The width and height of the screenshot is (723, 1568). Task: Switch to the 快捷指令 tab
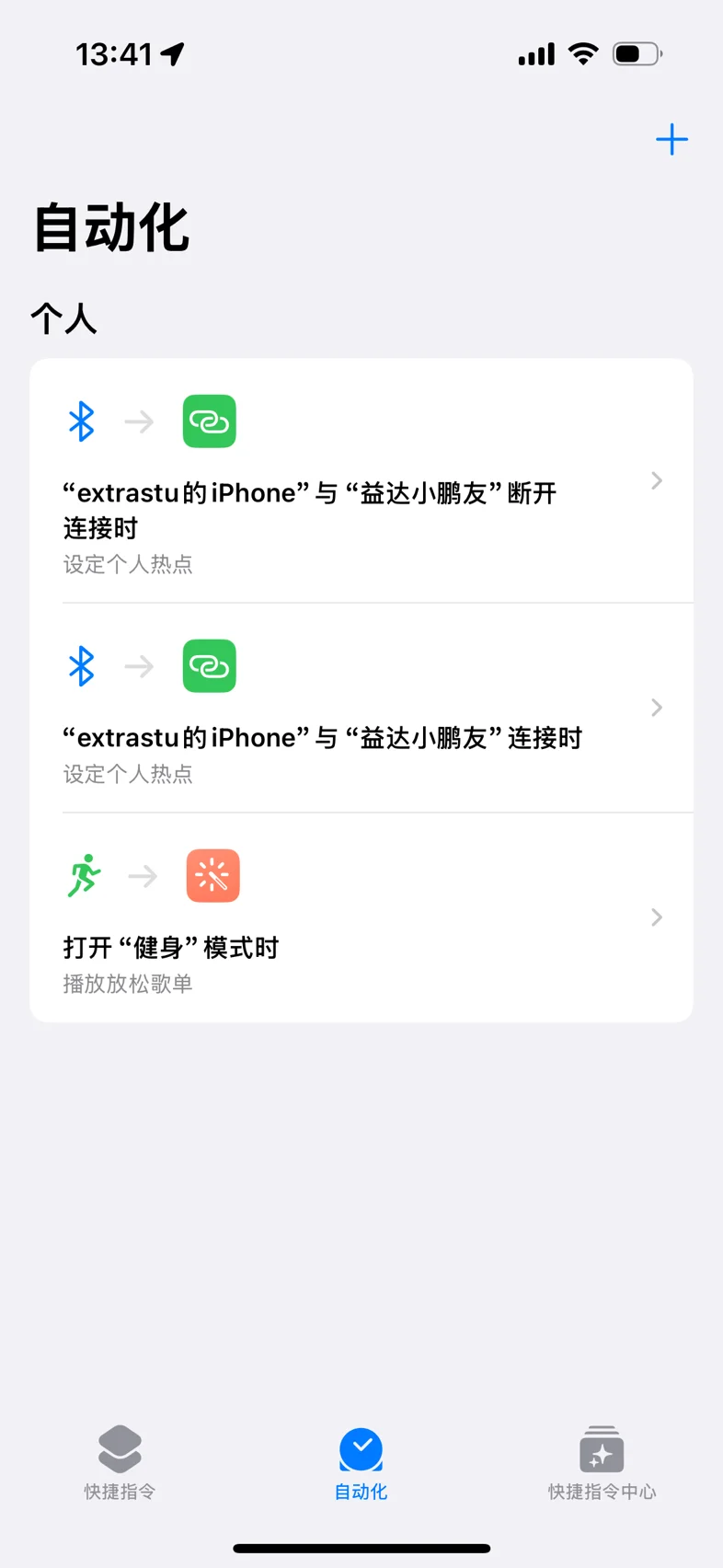[120, 1463]
